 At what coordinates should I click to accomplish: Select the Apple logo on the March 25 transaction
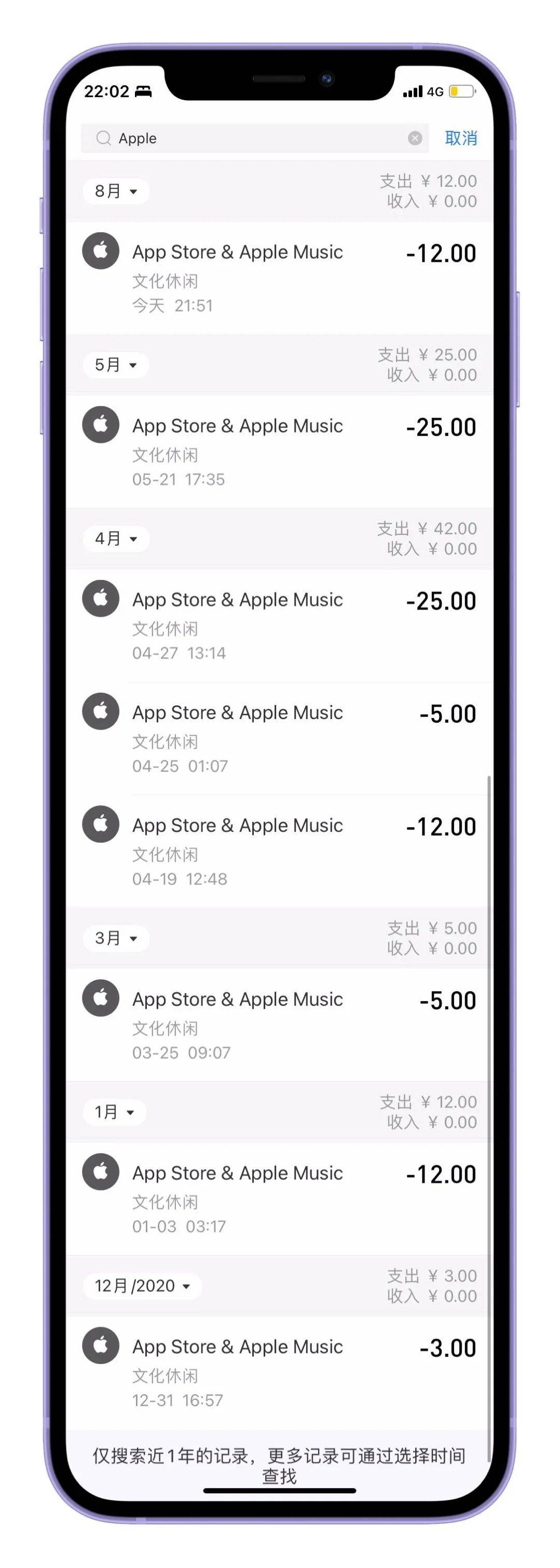(101, 998)
